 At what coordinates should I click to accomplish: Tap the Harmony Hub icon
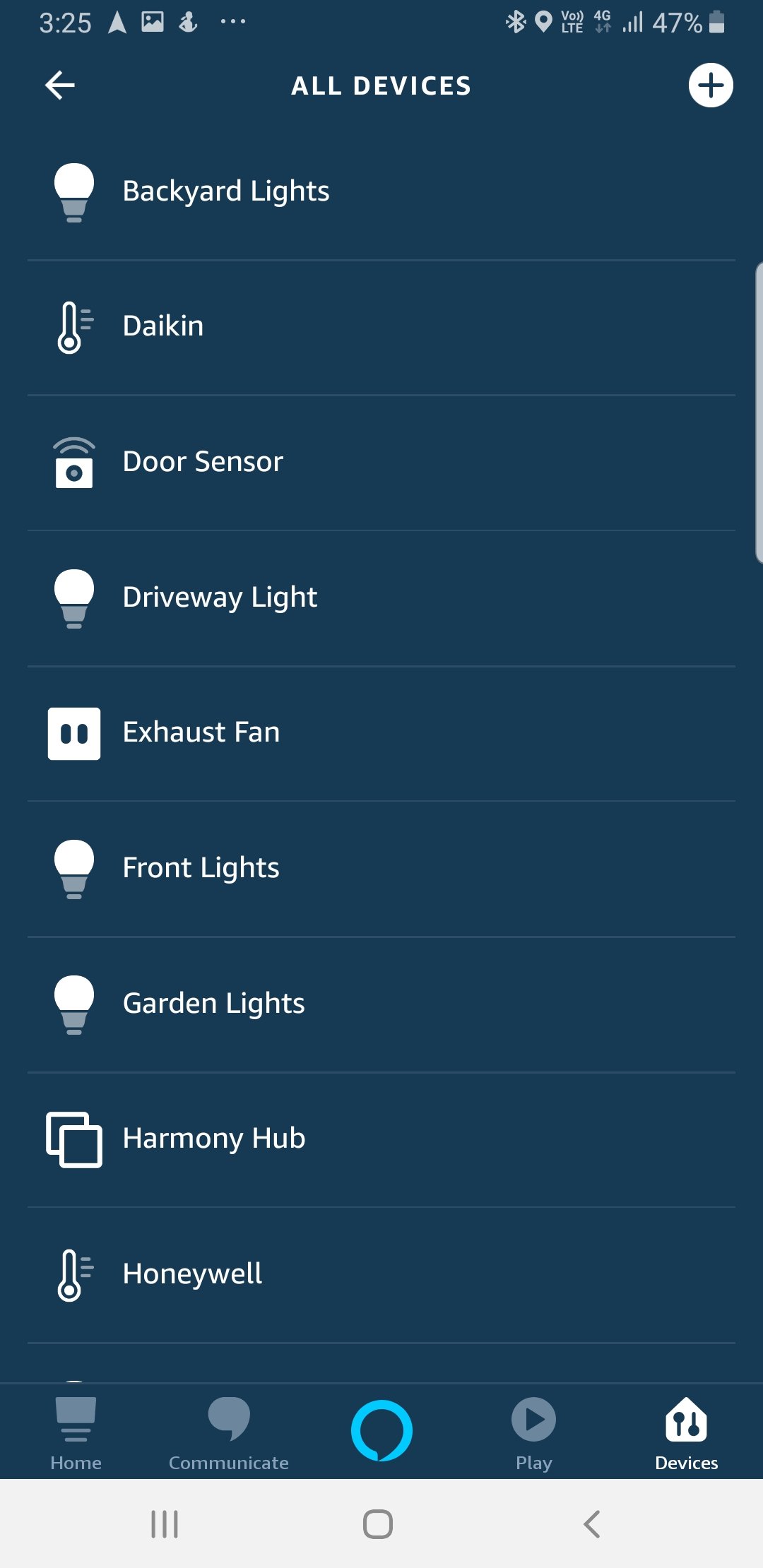pyautogui.click(x=74, y=1138)
